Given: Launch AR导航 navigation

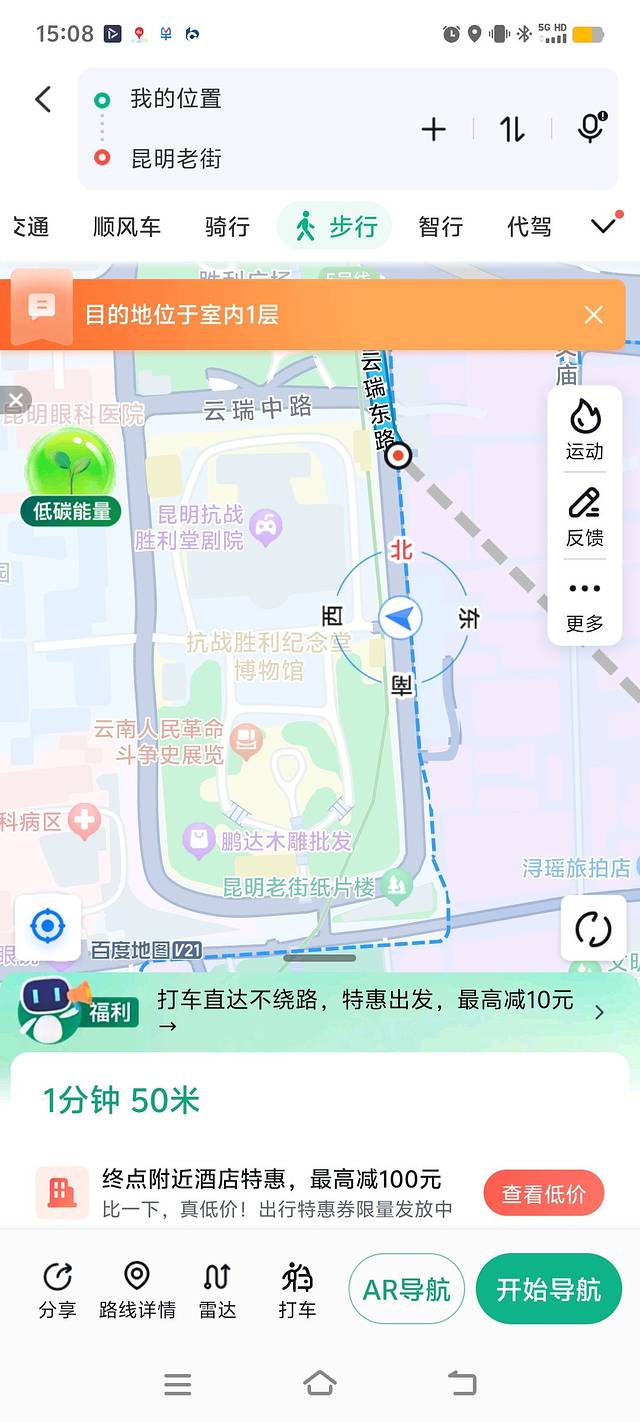Looking at the screenshot, I should (406, 1289).
